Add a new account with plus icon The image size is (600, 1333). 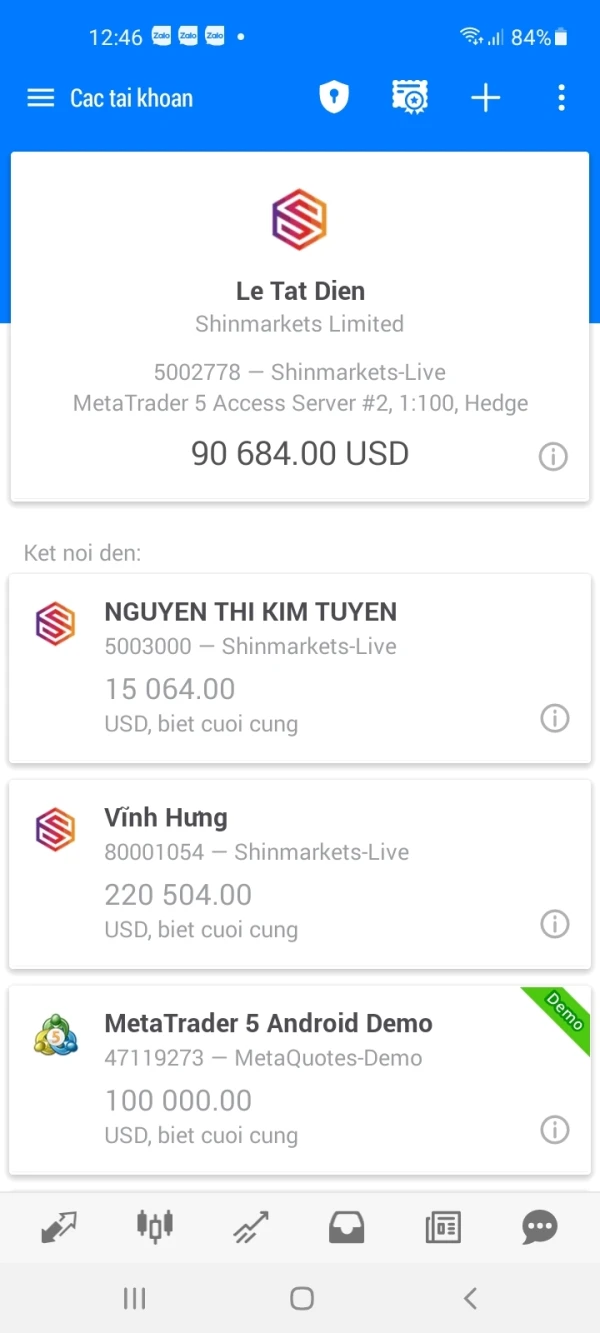click(x=485, y=98)
